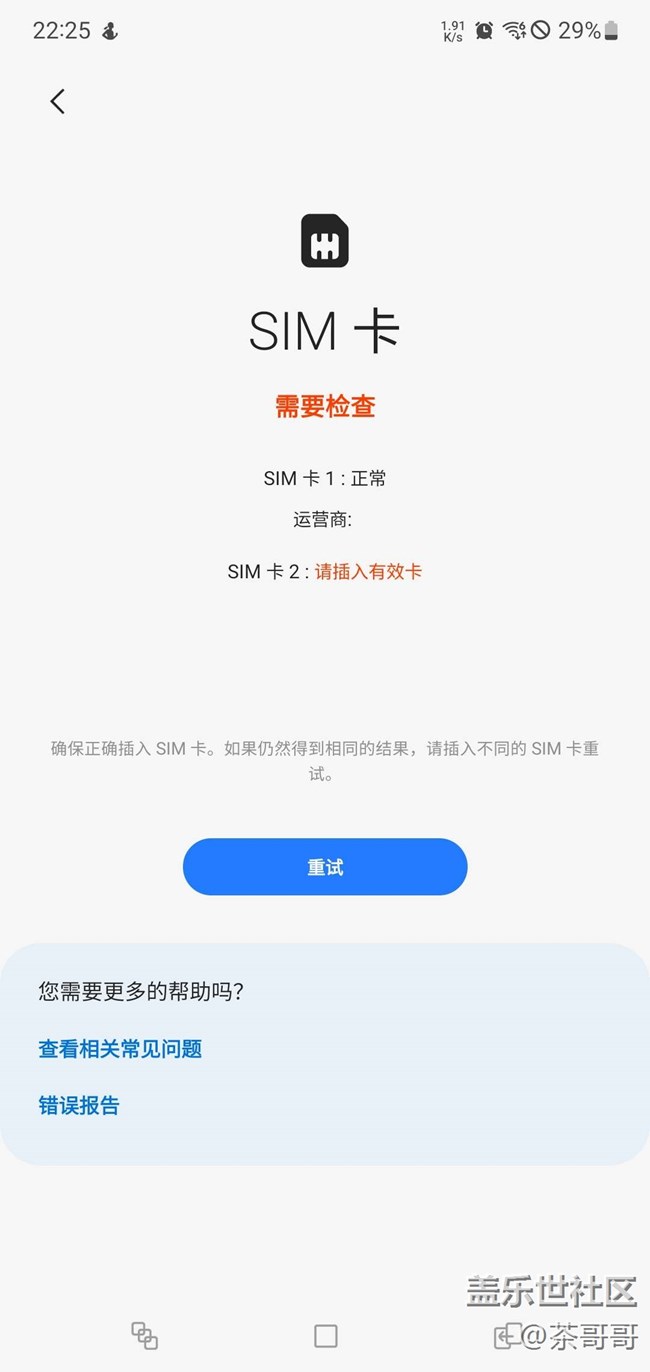This screenshot has width=650, height=1372.
Task: Open the 错误报告 link
Action: 79,1105
